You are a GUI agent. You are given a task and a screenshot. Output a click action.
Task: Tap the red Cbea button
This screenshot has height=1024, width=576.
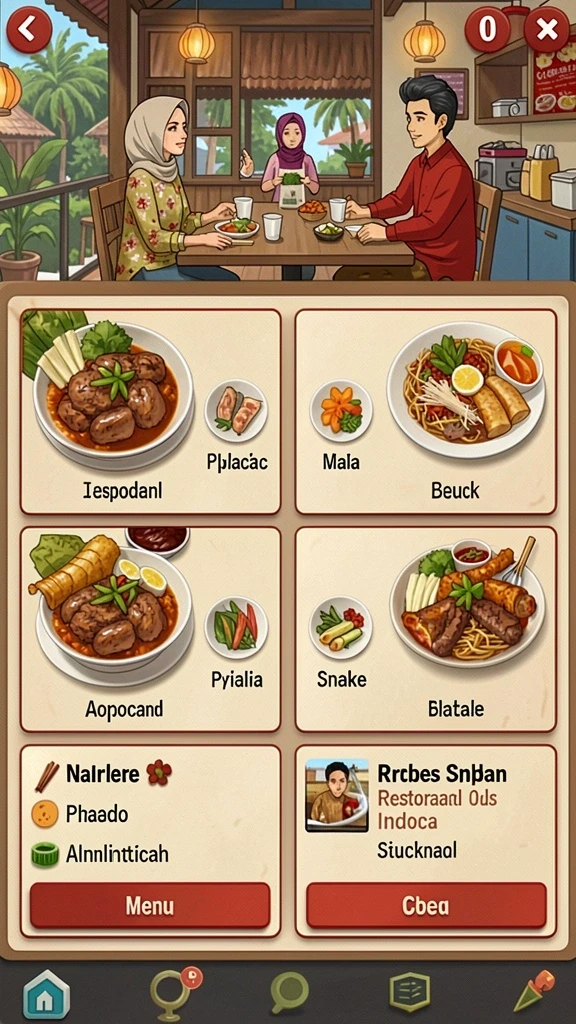pyautogui.click(x=426, y=905)
